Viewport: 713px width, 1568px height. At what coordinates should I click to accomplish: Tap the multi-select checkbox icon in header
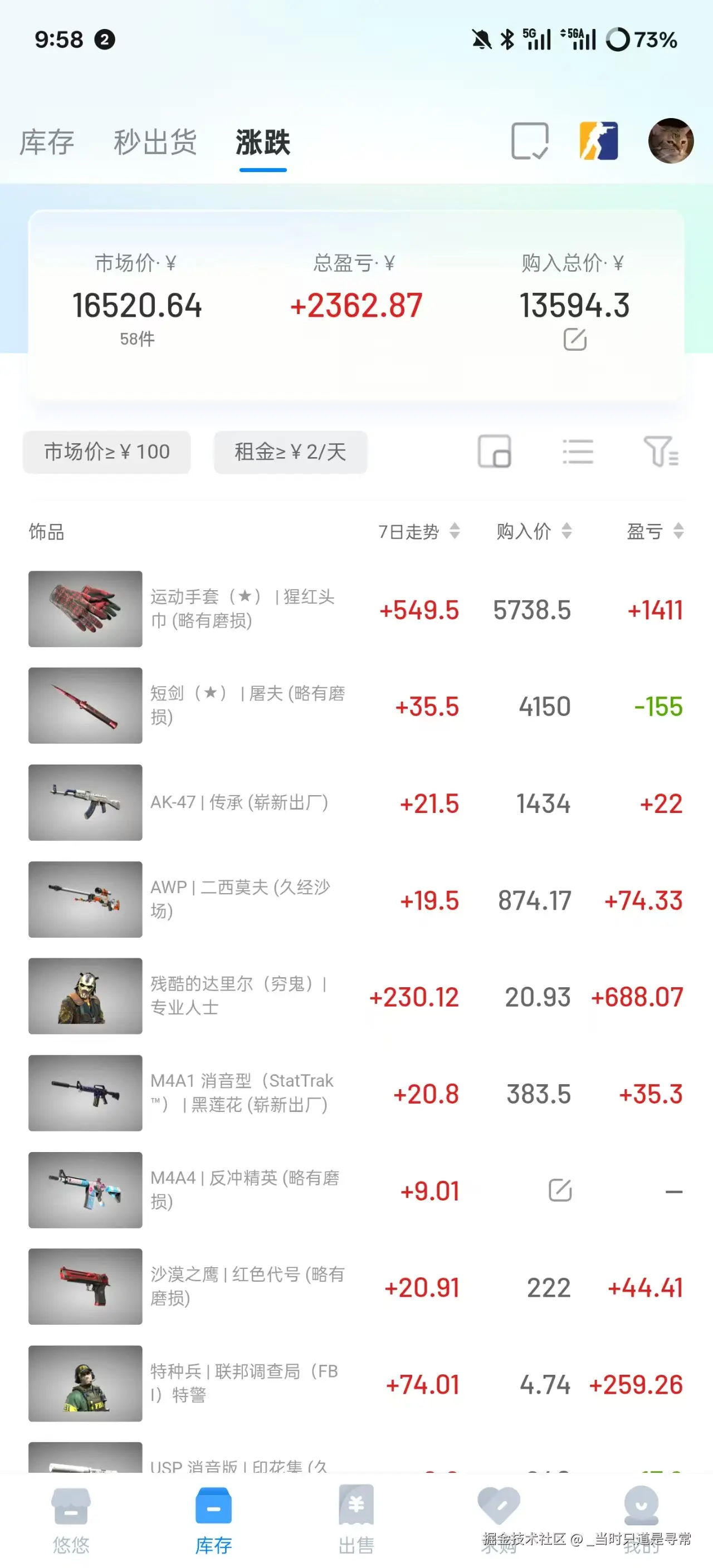coord(529,141)
